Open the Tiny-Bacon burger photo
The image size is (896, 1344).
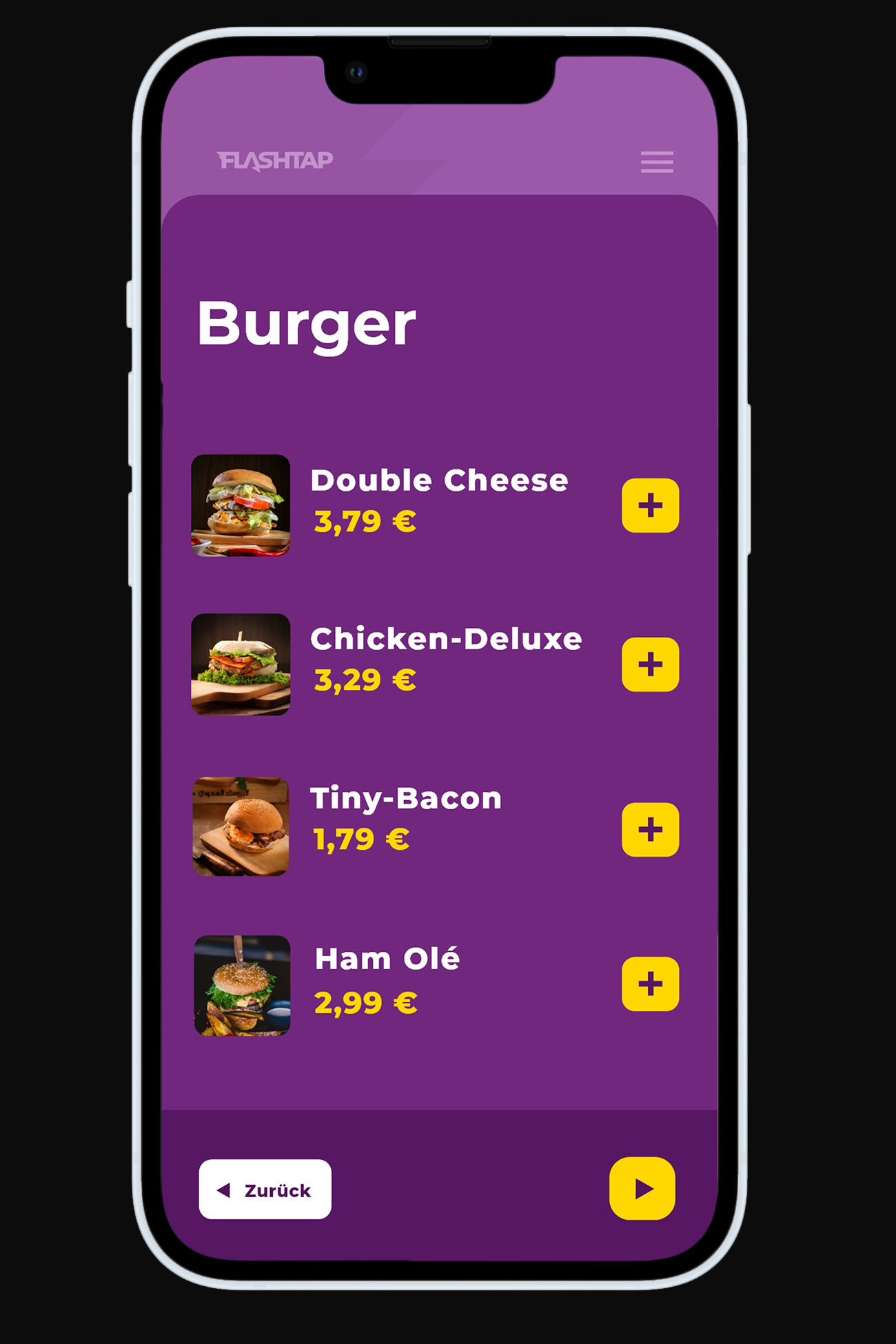241,826
